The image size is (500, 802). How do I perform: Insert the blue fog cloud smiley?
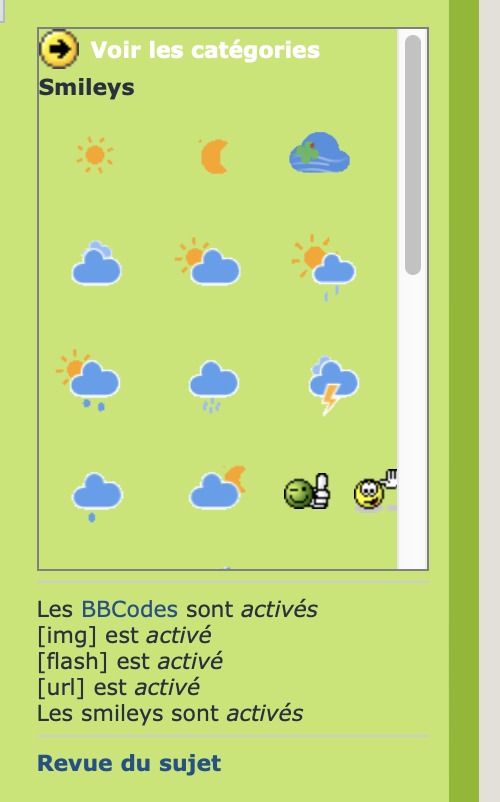320,152
